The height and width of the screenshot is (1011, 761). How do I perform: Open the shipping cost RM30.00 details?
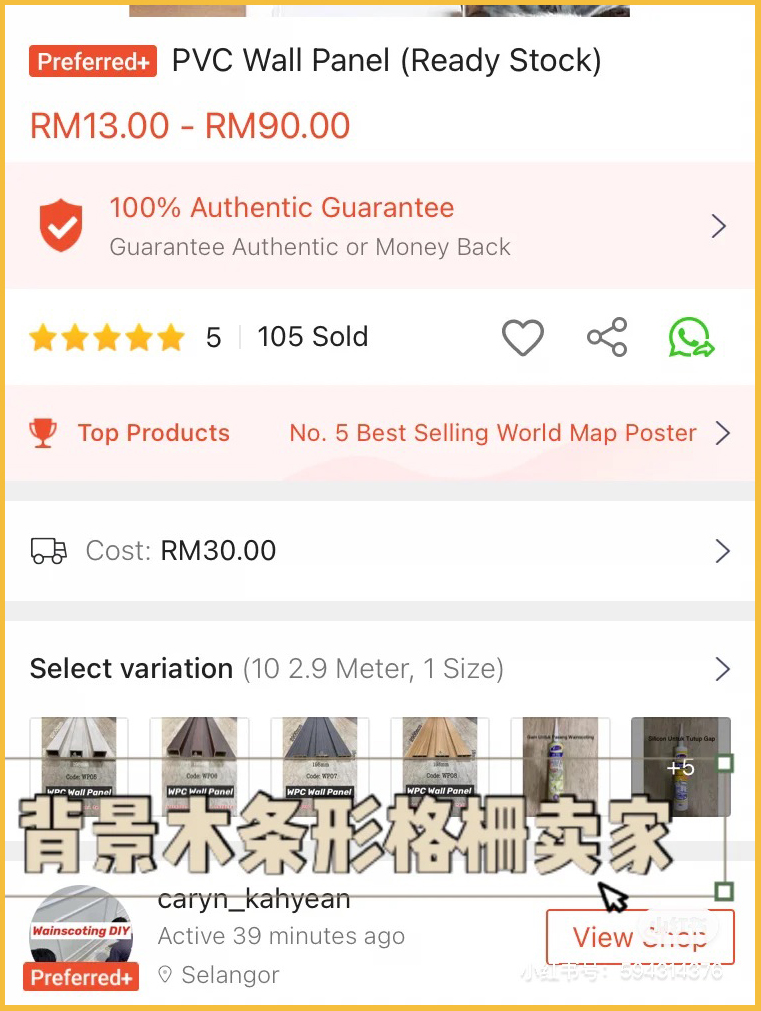pos(380,551)
